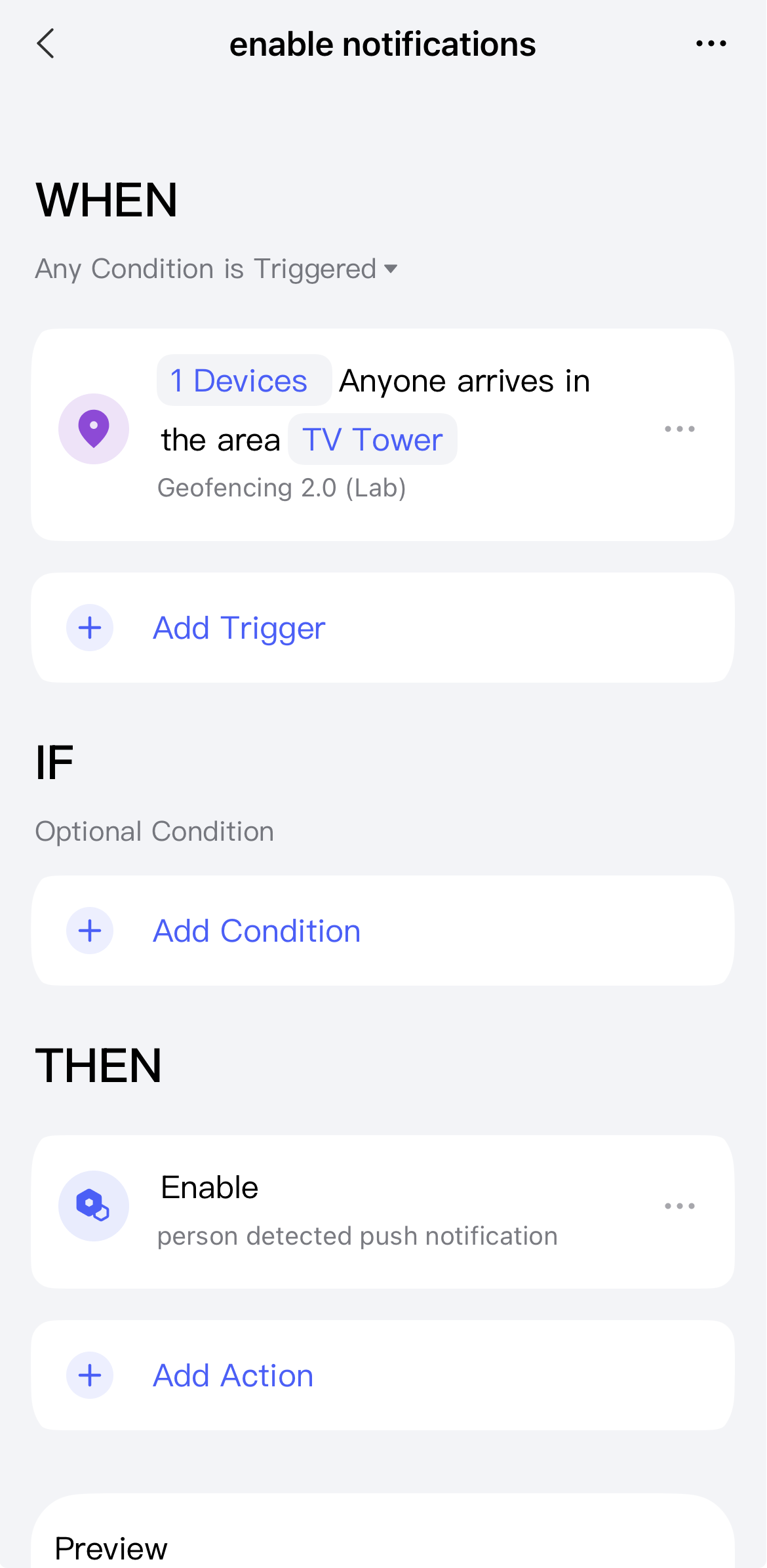767x1568 pixels.
Task: Expand the Any Condition is Triggered dropdown
Action: click(x=216, y=269)
